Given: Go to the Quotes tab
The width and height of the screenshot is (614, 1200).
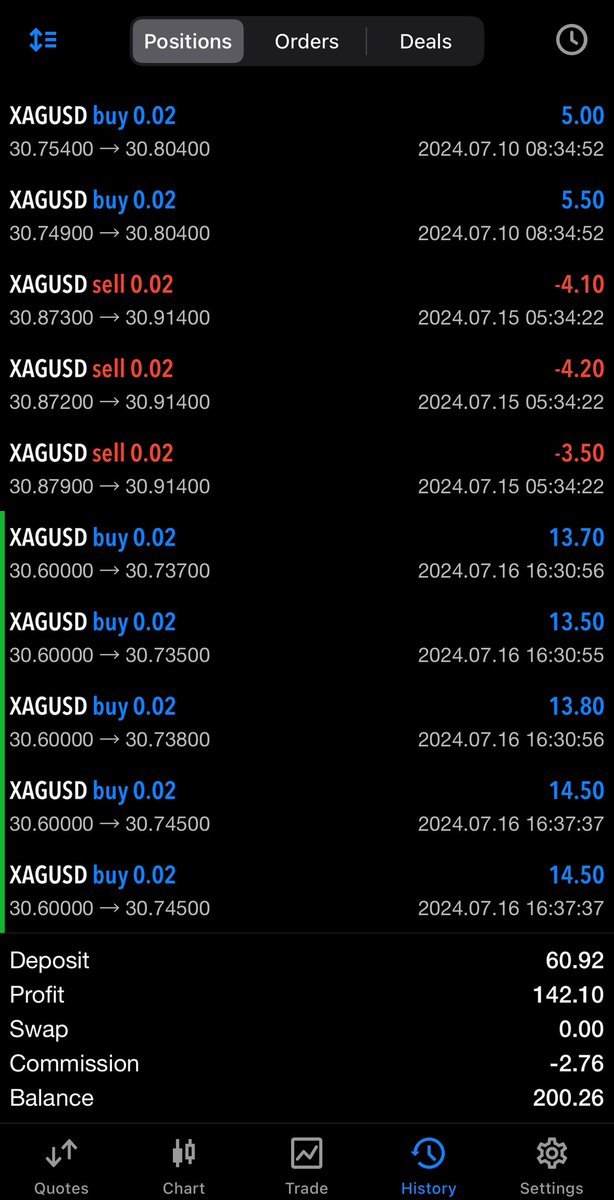Looking at the screenshot, I should [61, 1165].
